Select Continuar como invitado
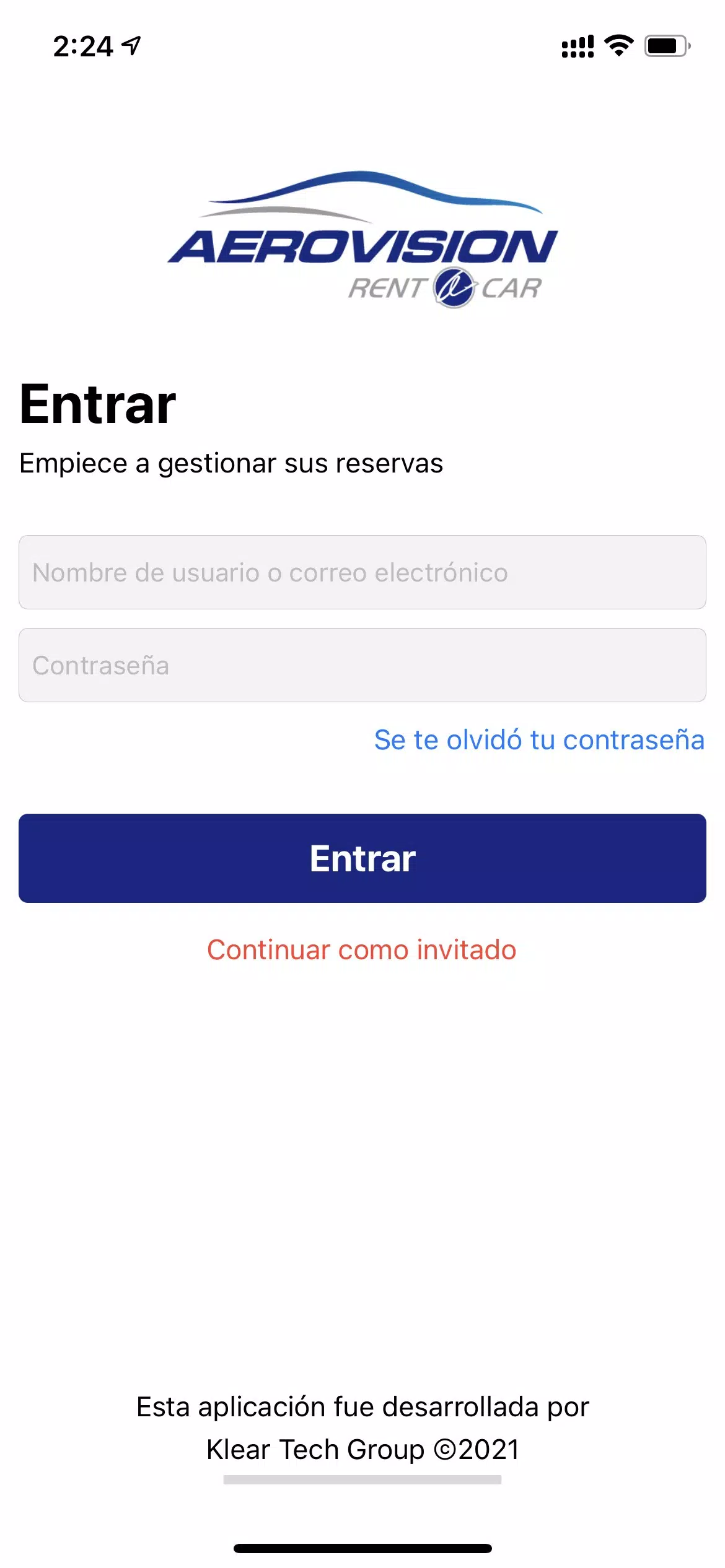The width and height of the screenshot is (725, 1568). (x=362, y=949)
